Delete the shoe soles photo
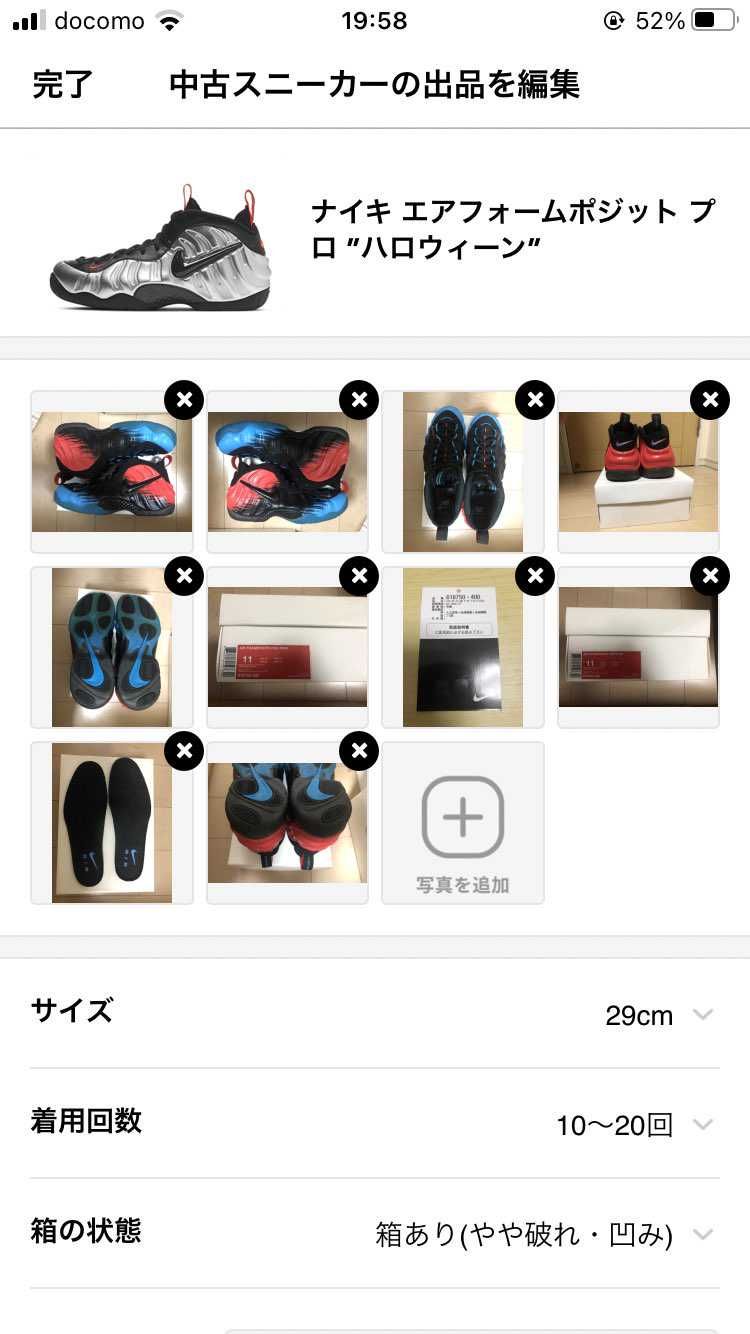Viewport: 750px width, 1334px height. [x=184, y=575]
